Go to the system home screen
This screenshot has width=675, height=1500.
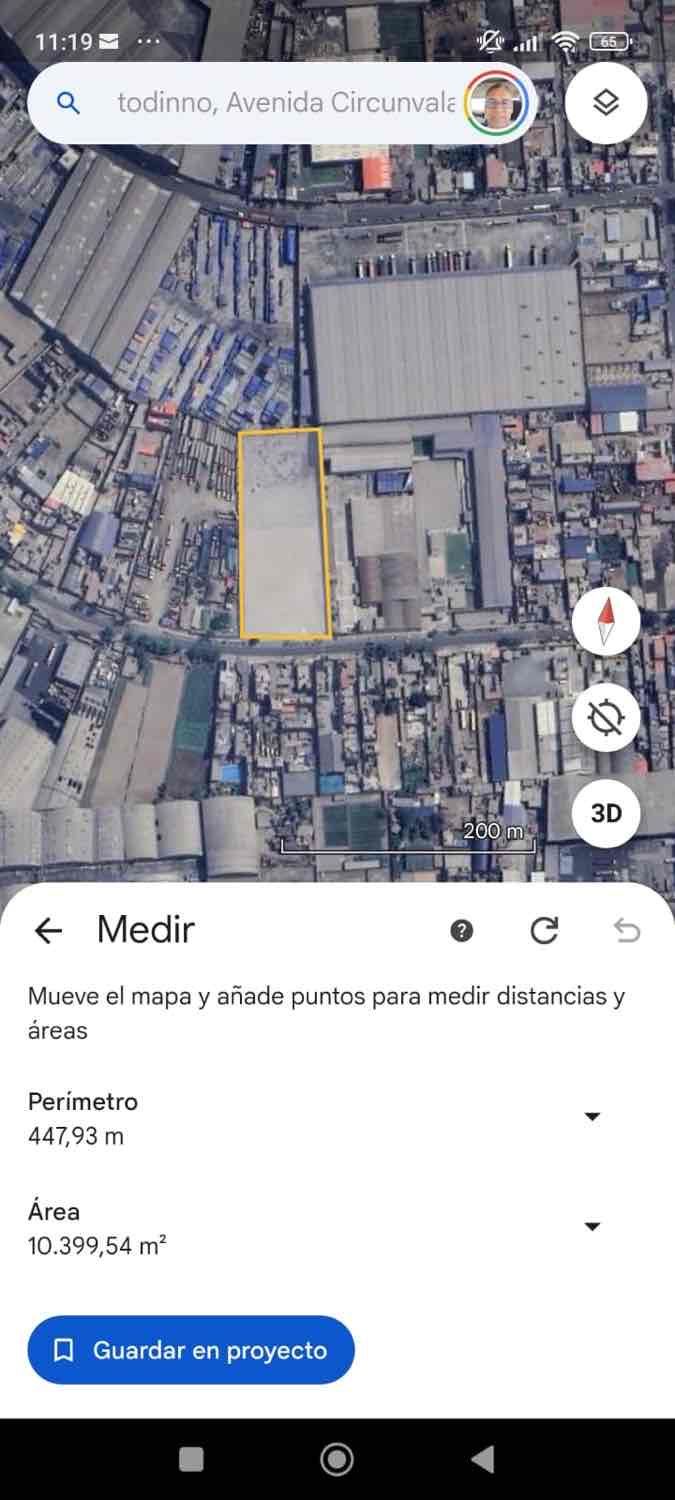(337, 1460)
